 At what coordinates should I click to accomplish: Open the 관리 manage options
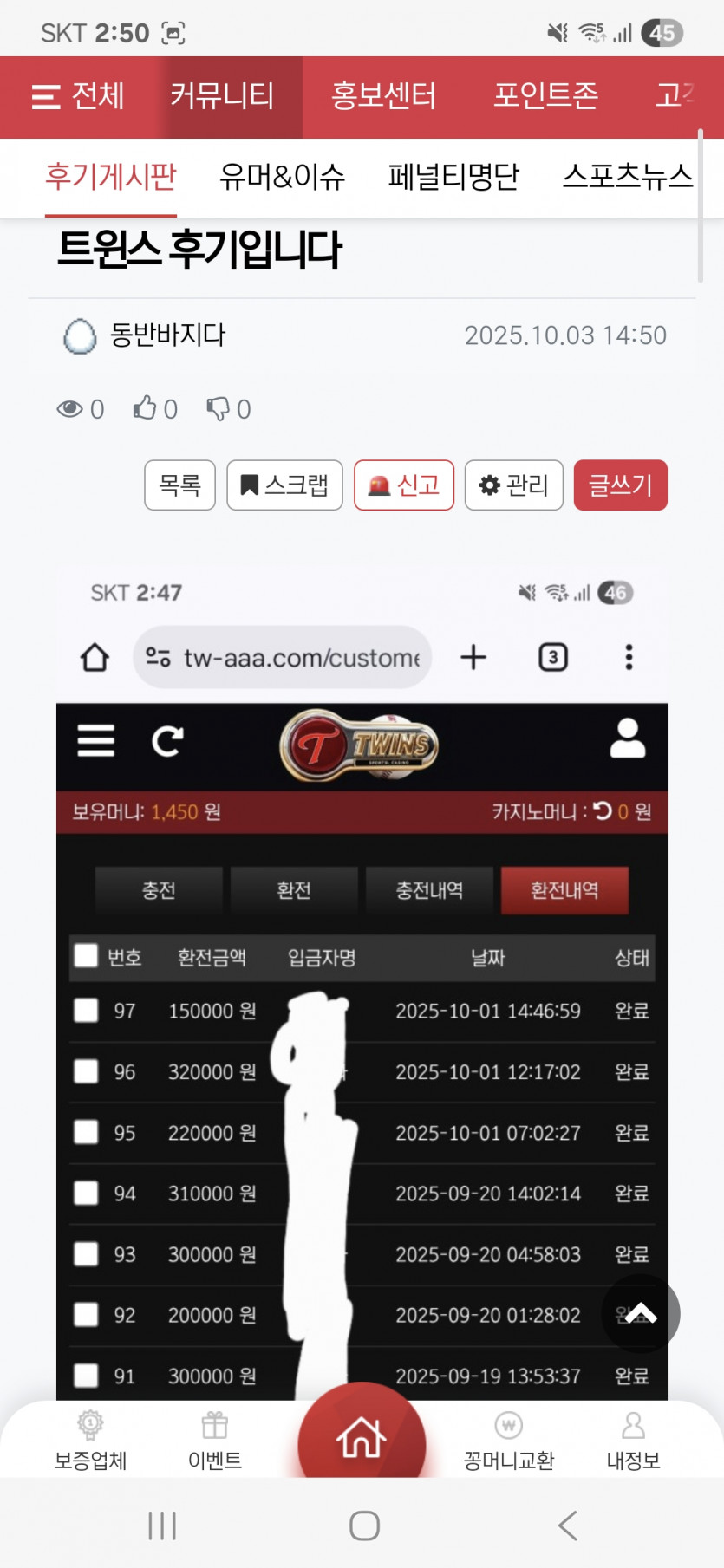tap(514, 485)
